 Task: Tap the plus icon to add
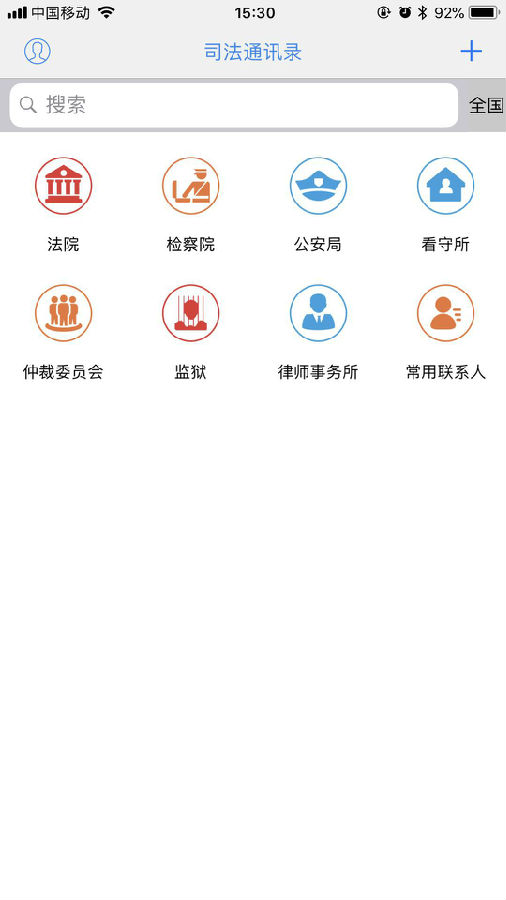[471, 51]
